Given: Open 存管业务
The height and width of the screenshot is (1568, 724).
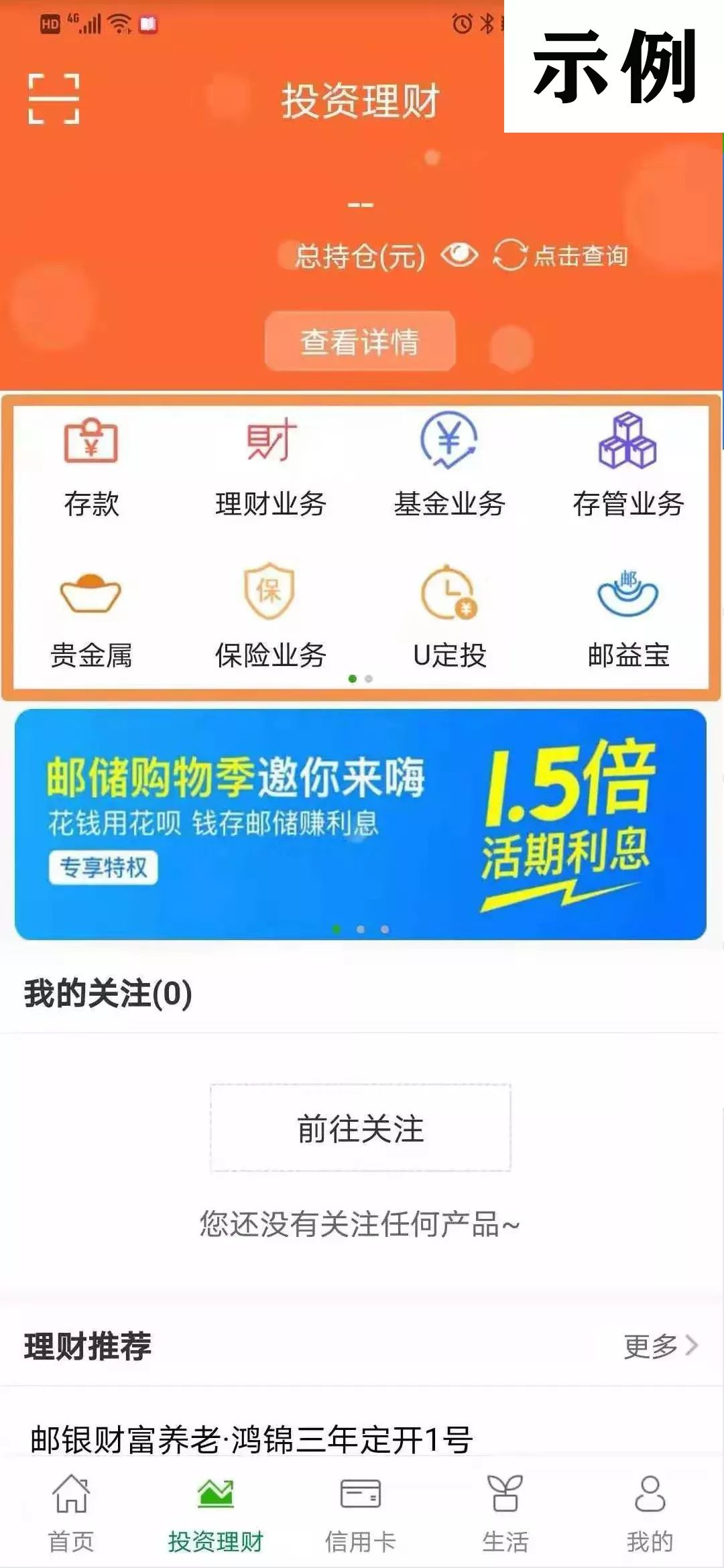Looking at the screenshot, I should (x=627, y=466).
